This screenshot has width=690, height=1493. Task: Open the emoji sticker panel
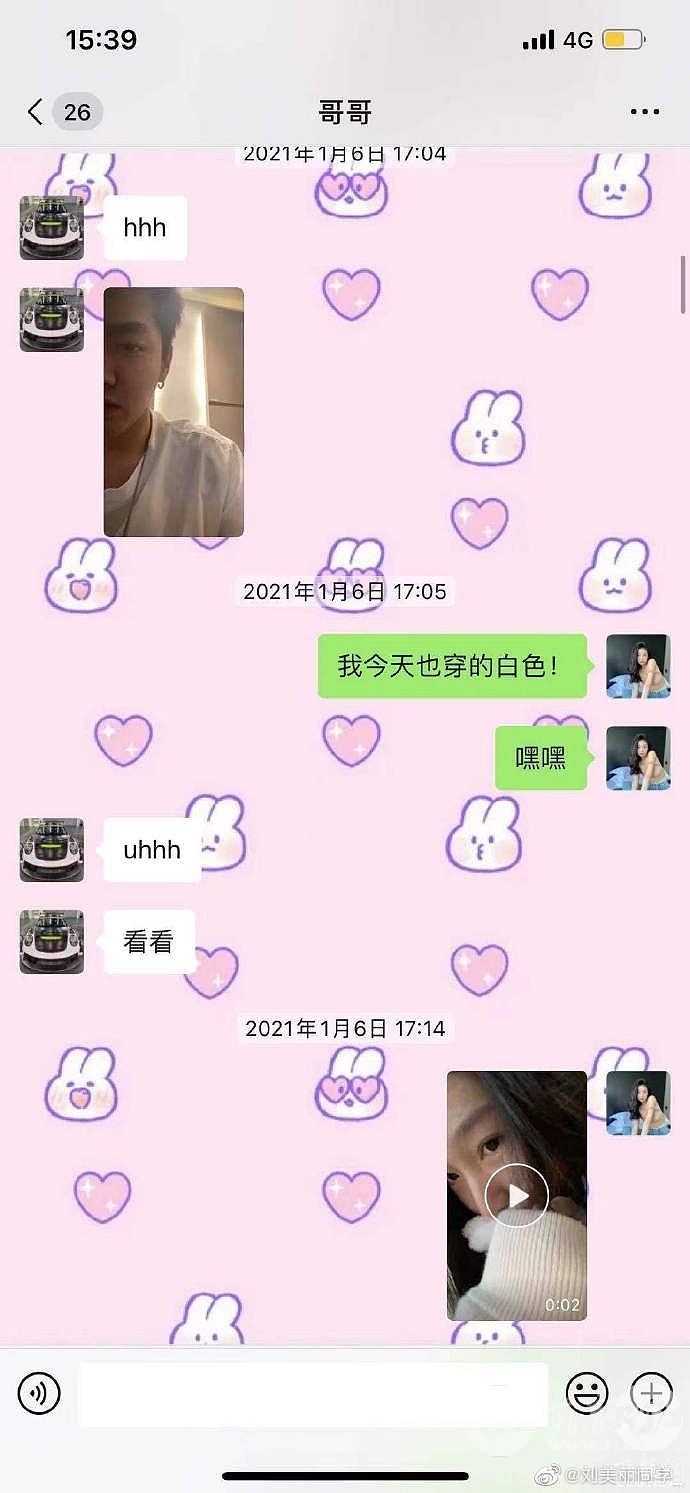(x=587, y=1392)
